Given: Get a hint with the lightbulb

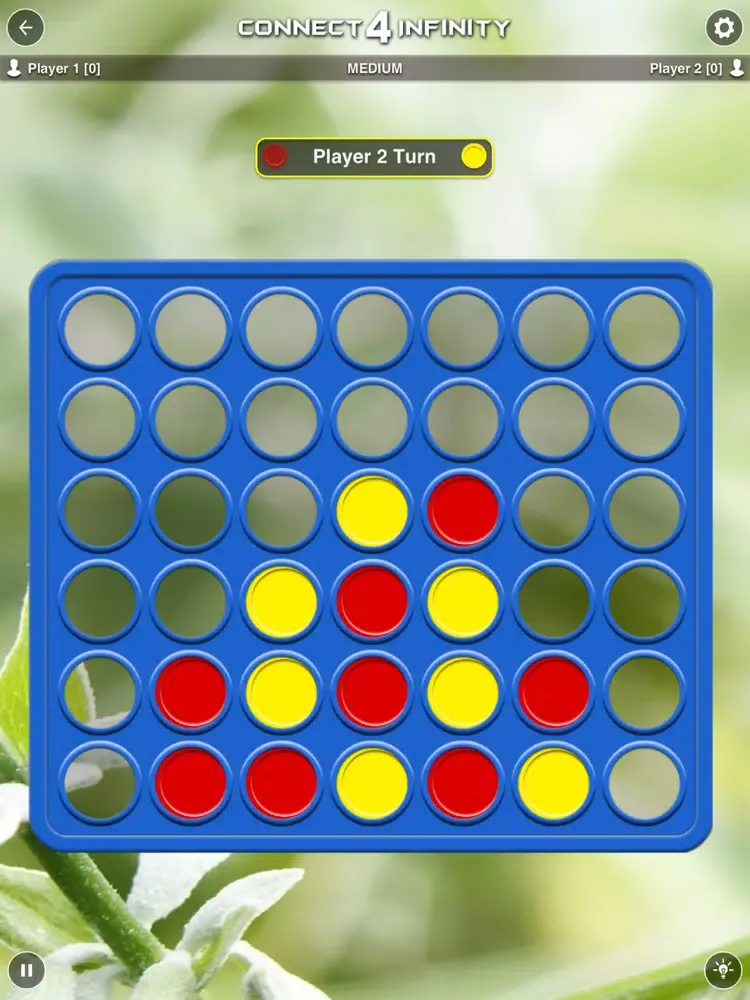Looking at the screenshot, I should pos(722,969).
